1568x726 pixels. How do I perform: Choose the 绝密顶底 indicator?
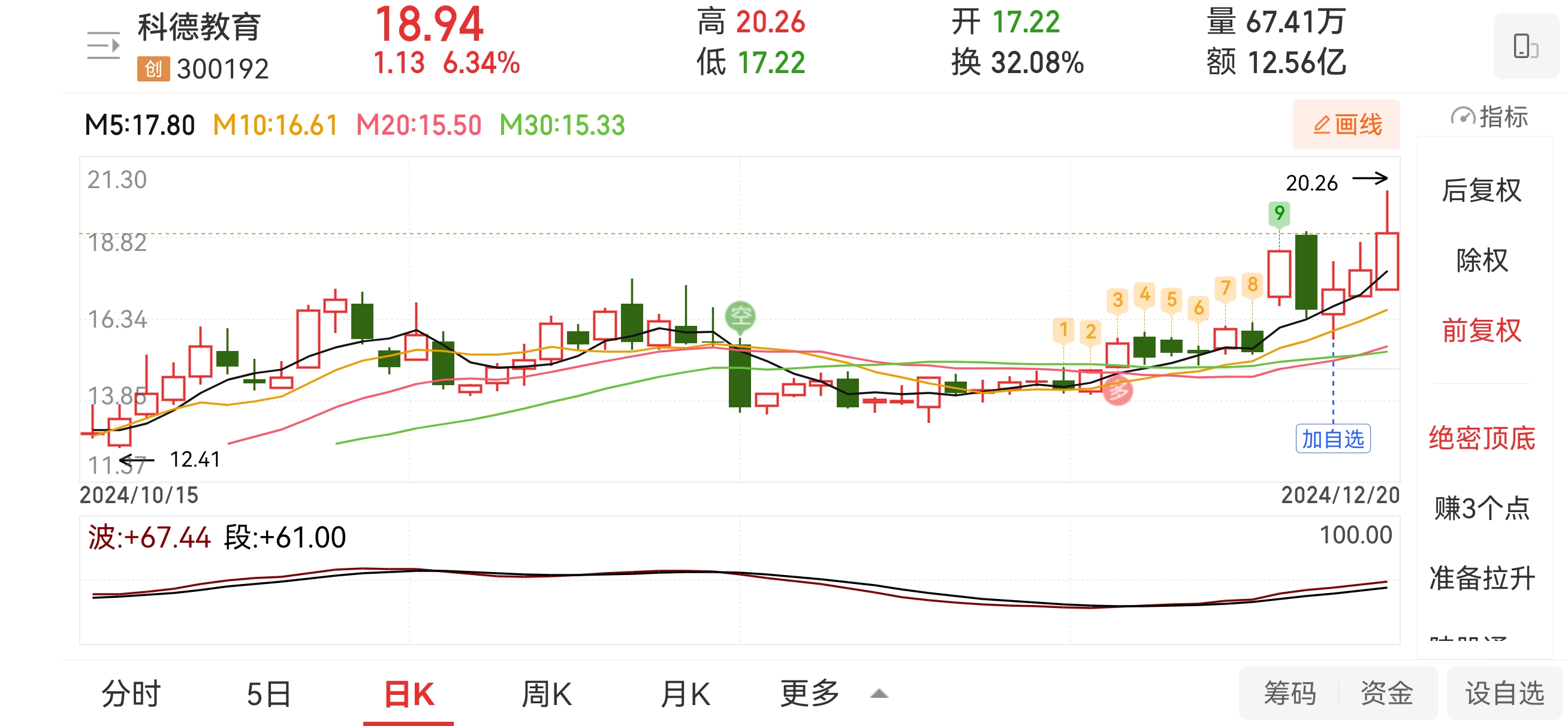pos(1482,438)
